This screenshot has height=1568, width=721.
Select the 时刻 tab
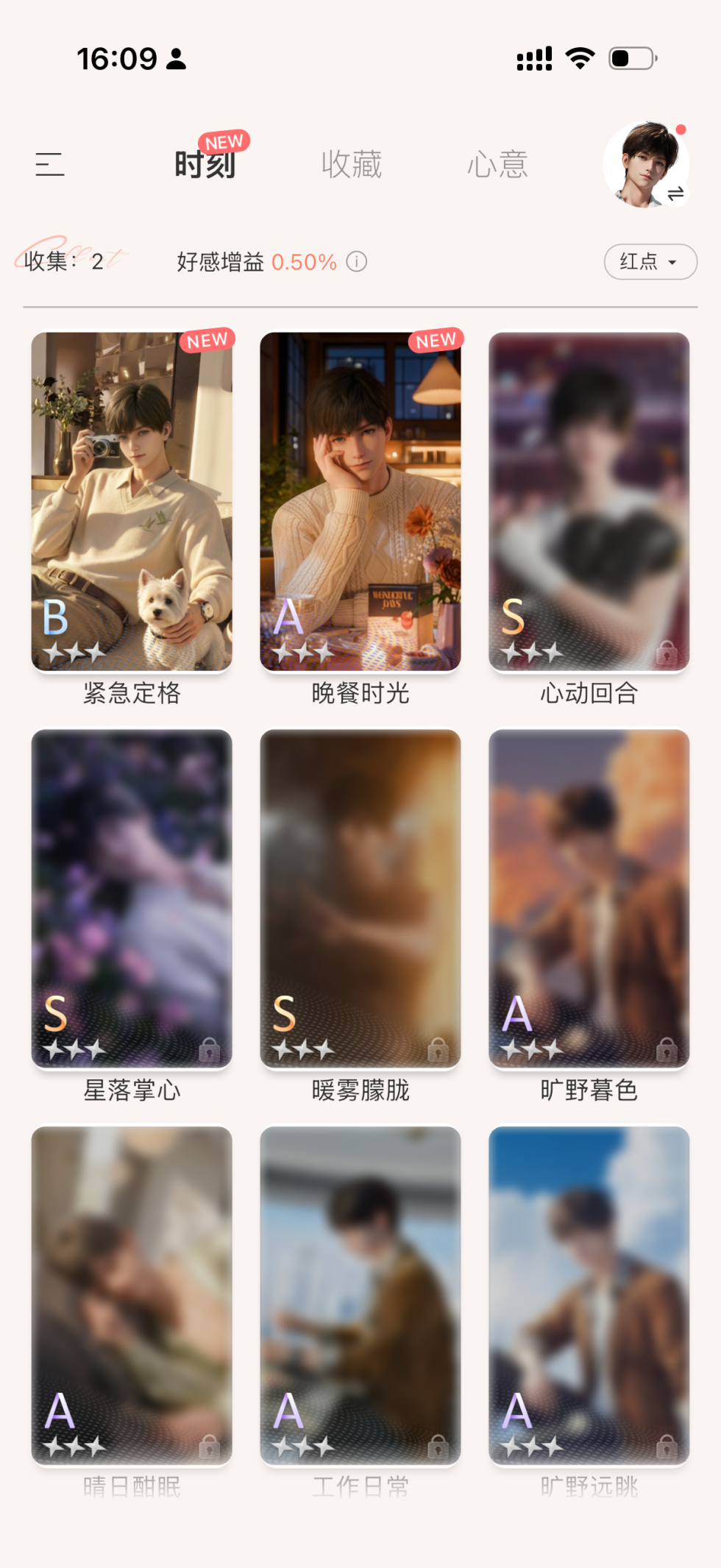(x=204, y=163)
